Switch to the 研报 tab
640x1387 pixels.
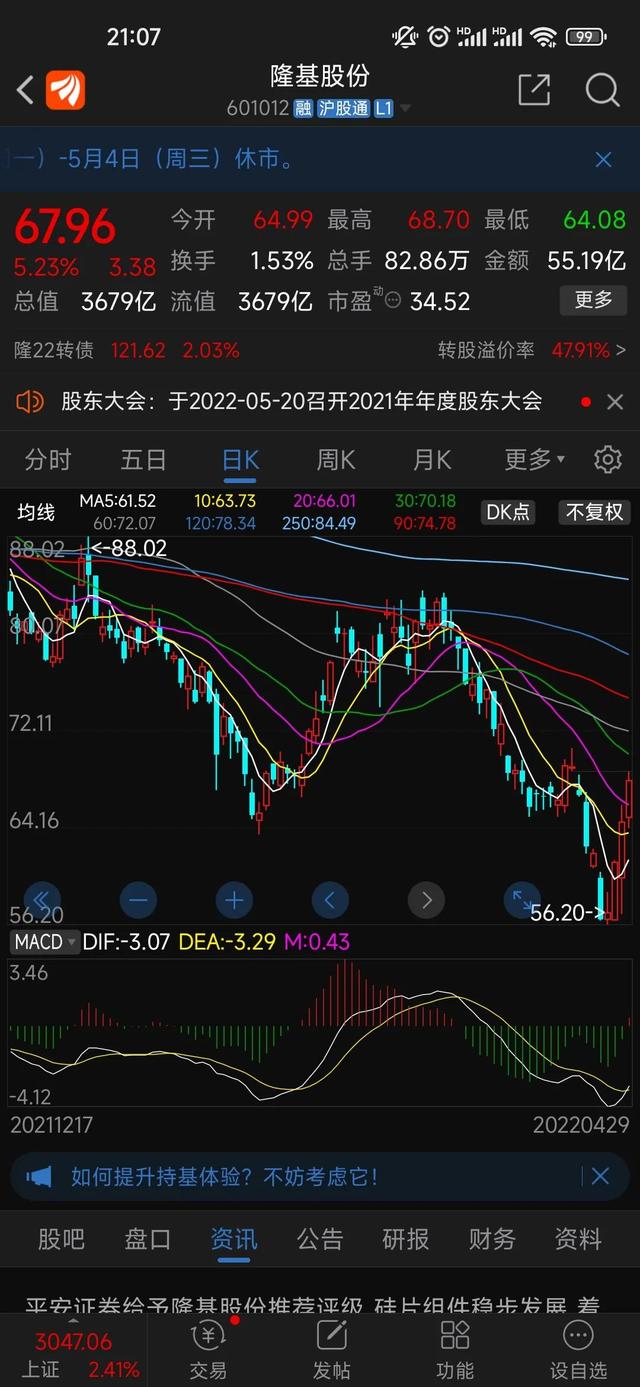coord(406,1239)
